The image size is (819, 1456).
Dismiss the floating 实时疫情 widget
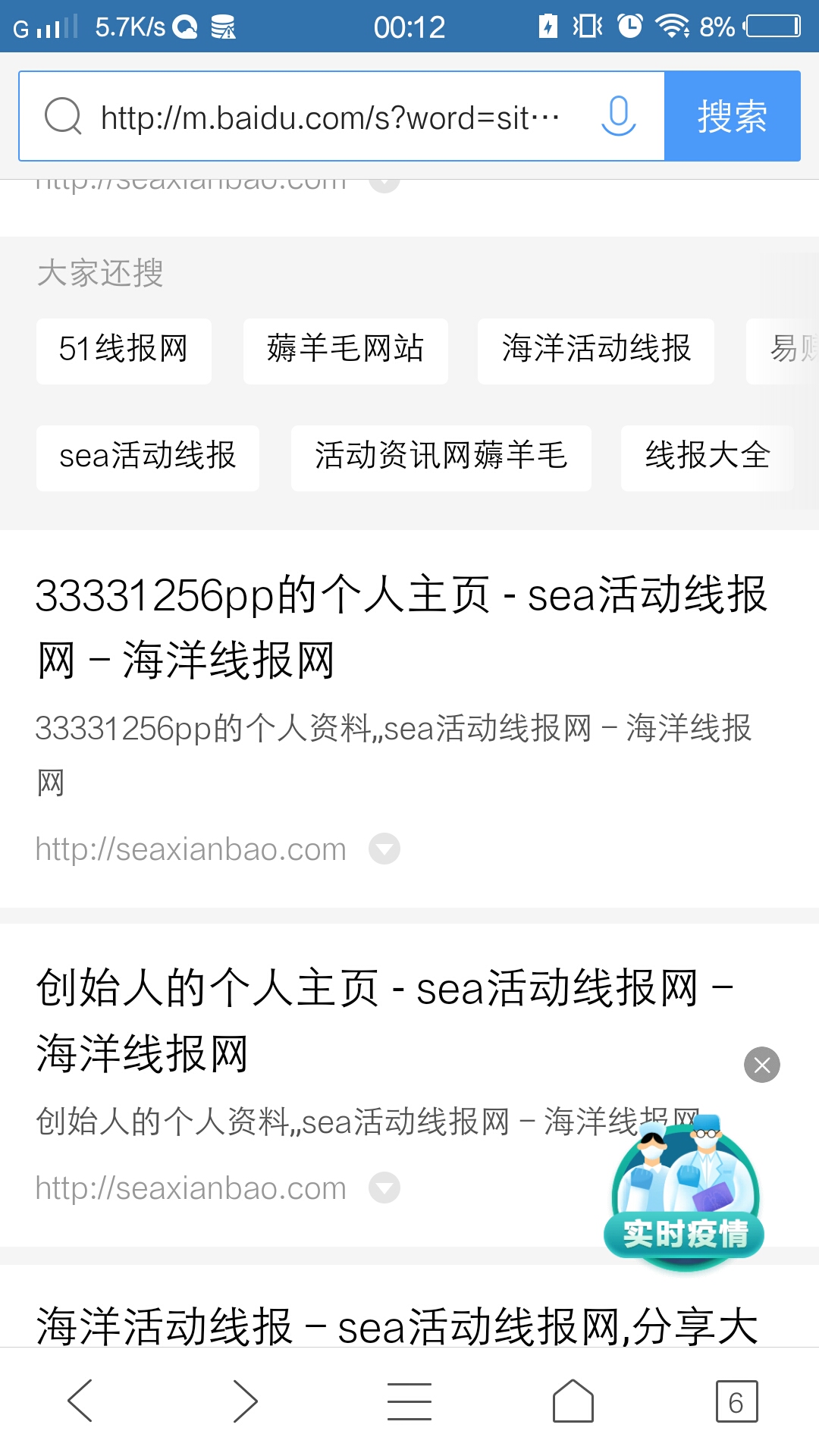pos(762,1065)
